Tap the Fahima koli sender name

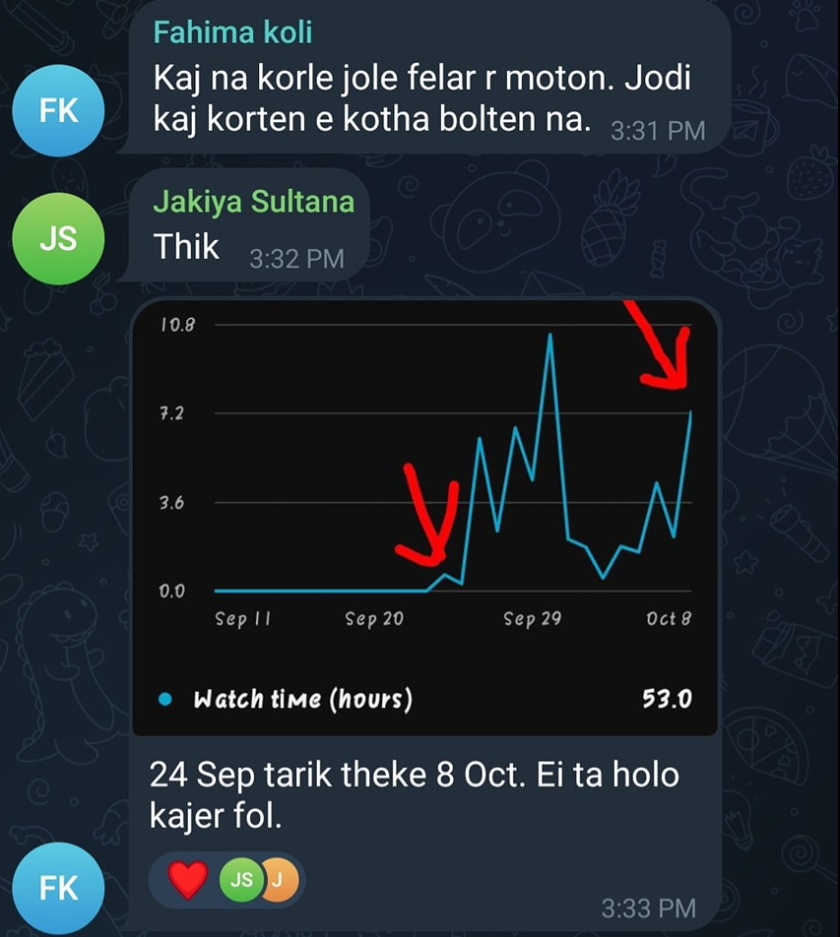[232, 32]
